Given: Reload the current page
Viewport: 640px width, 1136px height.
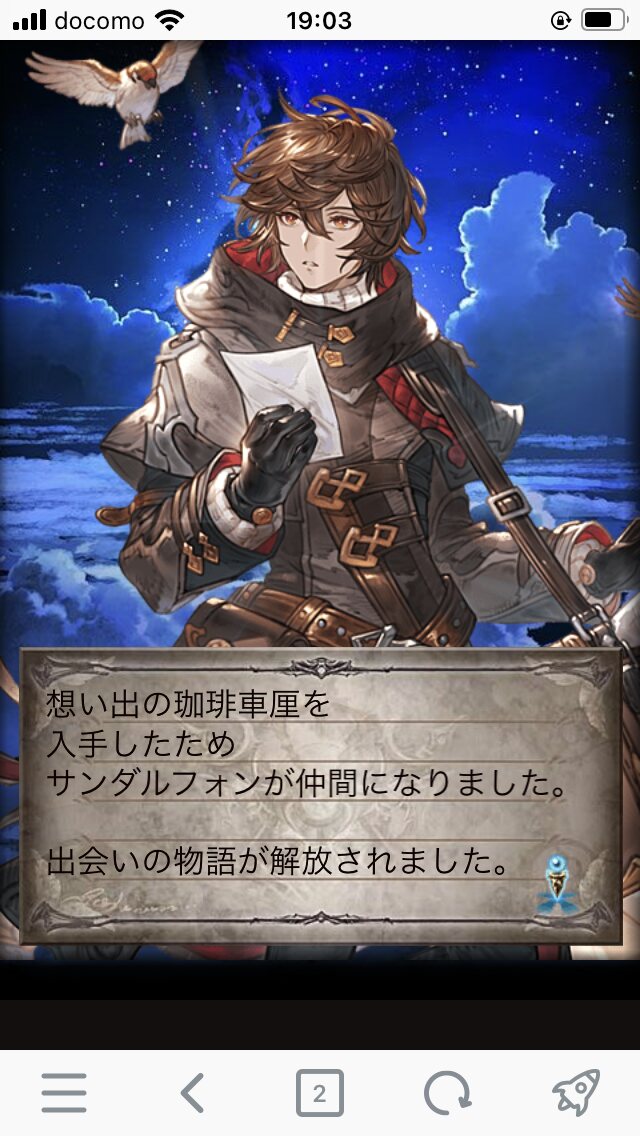Looking at the screenshot, I should (447, 1093).
